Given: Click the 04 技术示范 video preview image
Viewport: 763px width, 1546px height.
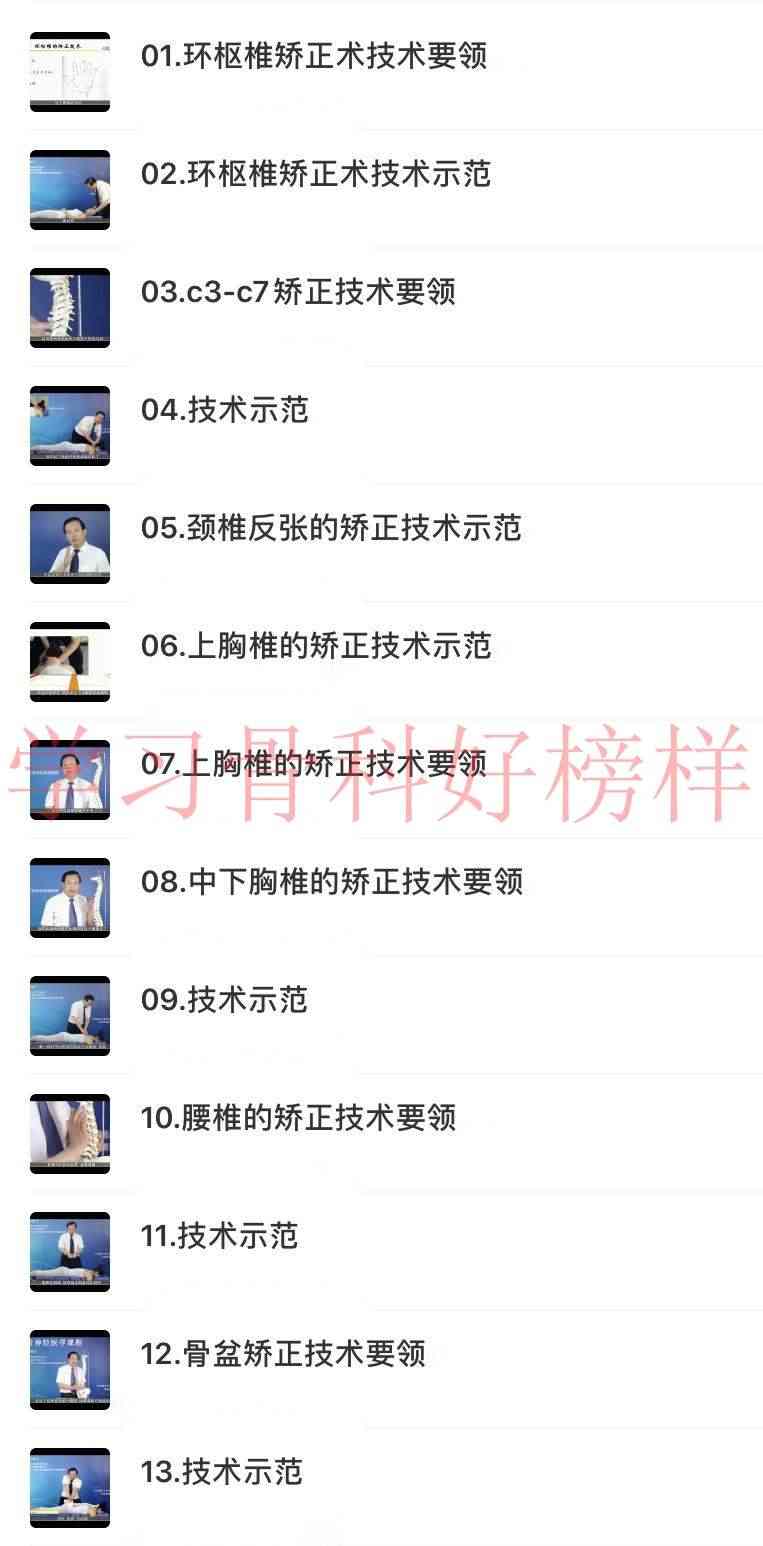Looking at the screenshot, I should [70, 425].
